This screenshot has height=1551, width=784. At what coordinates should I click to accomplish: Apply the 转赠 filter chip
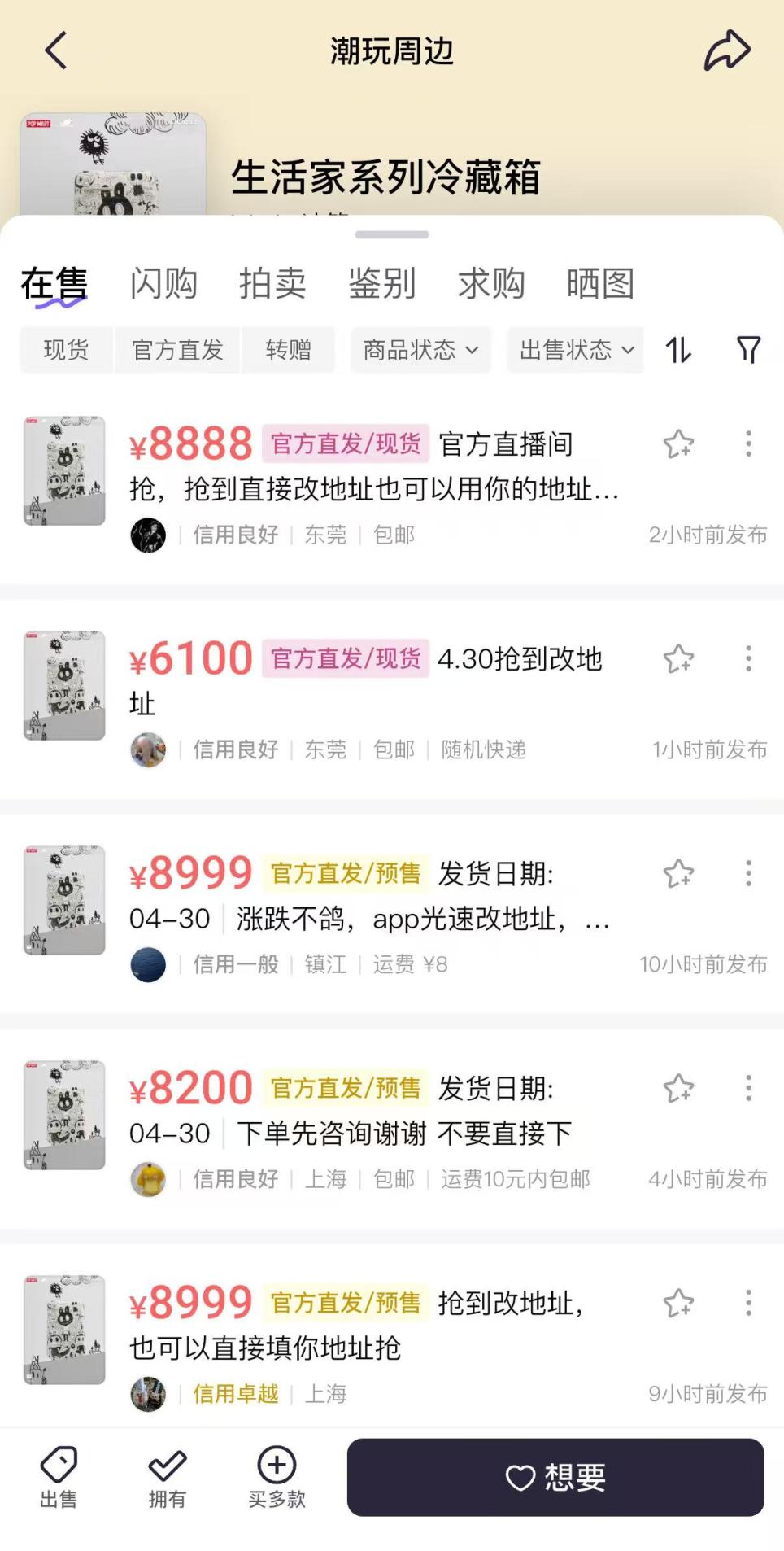click(x=288, y=350)
